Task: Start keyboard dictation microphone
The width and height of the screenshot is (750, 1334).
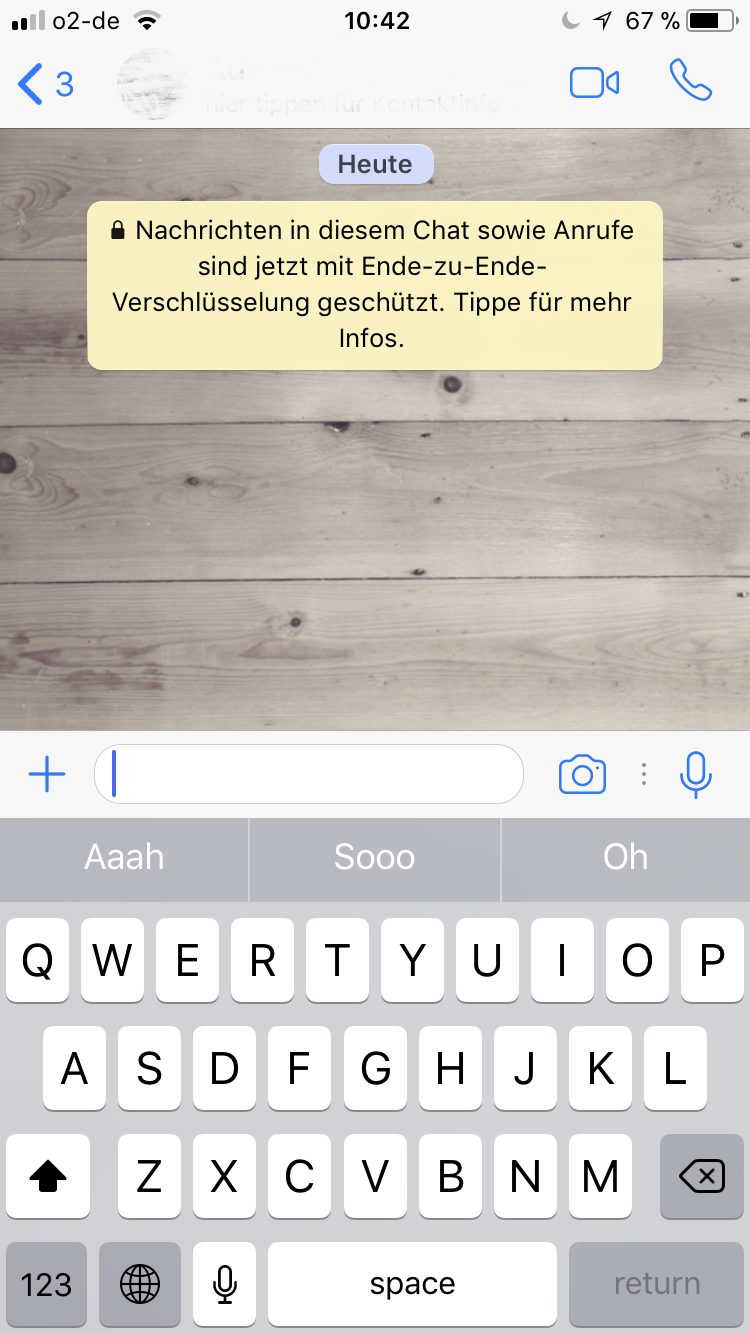Action: coord(225,1284)
